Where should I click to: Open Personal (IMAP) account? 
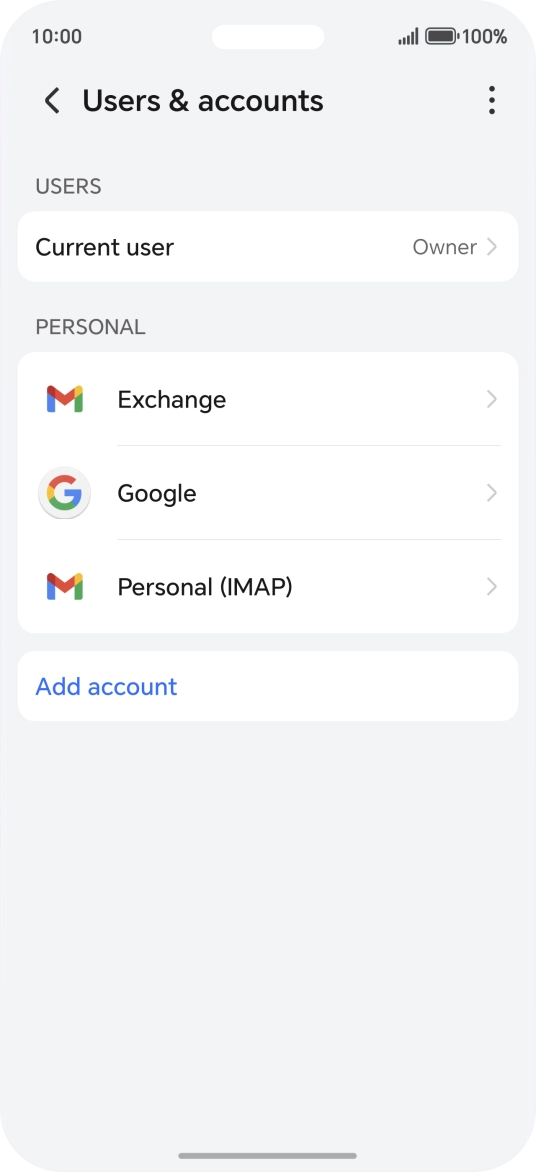268,587
